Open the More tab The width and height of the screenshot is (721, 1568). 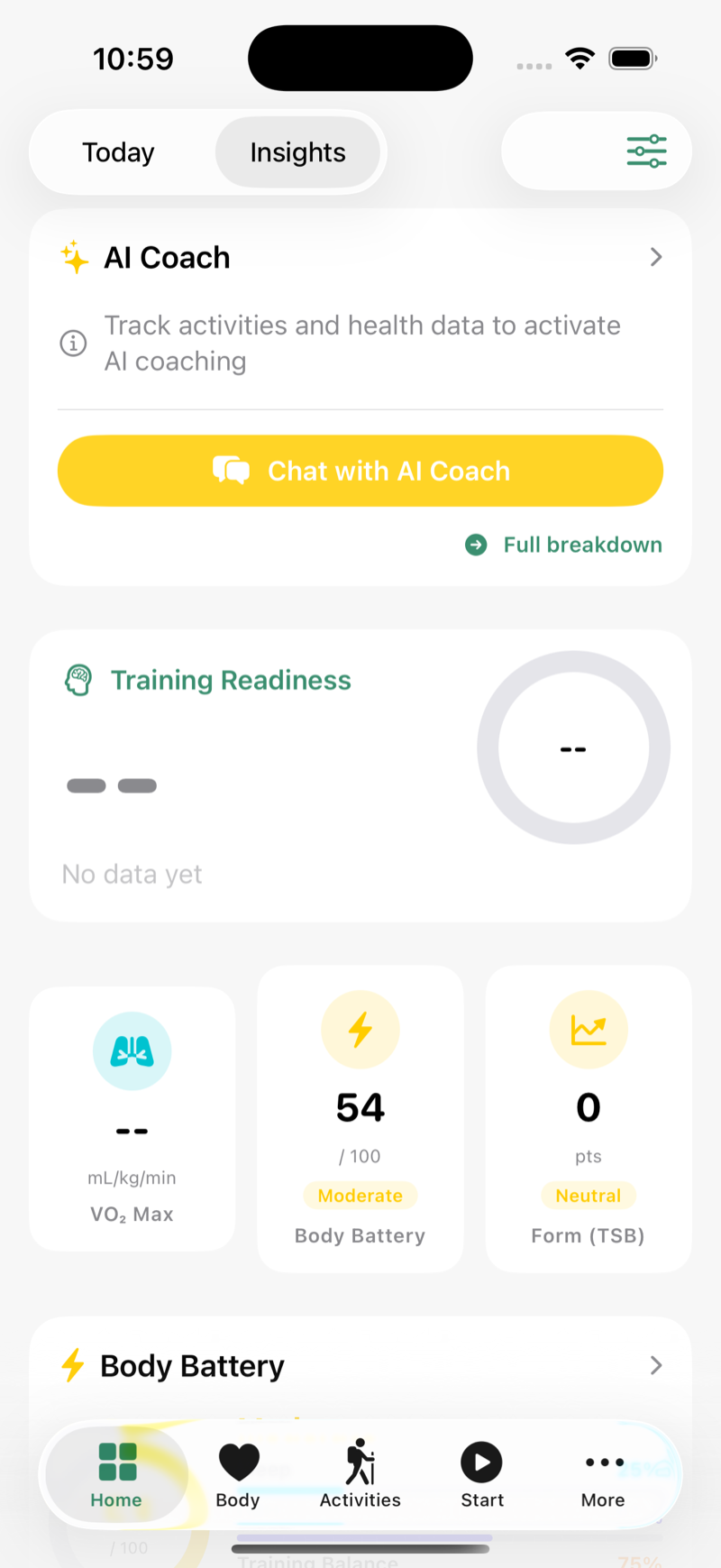603,1475
